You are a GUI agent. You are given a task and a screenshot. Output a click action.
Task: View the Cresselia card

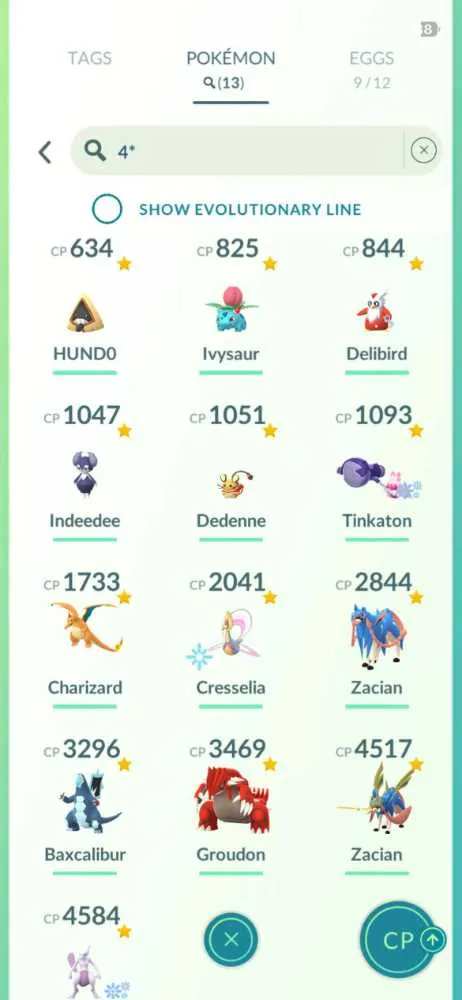(x=230, y=640)
